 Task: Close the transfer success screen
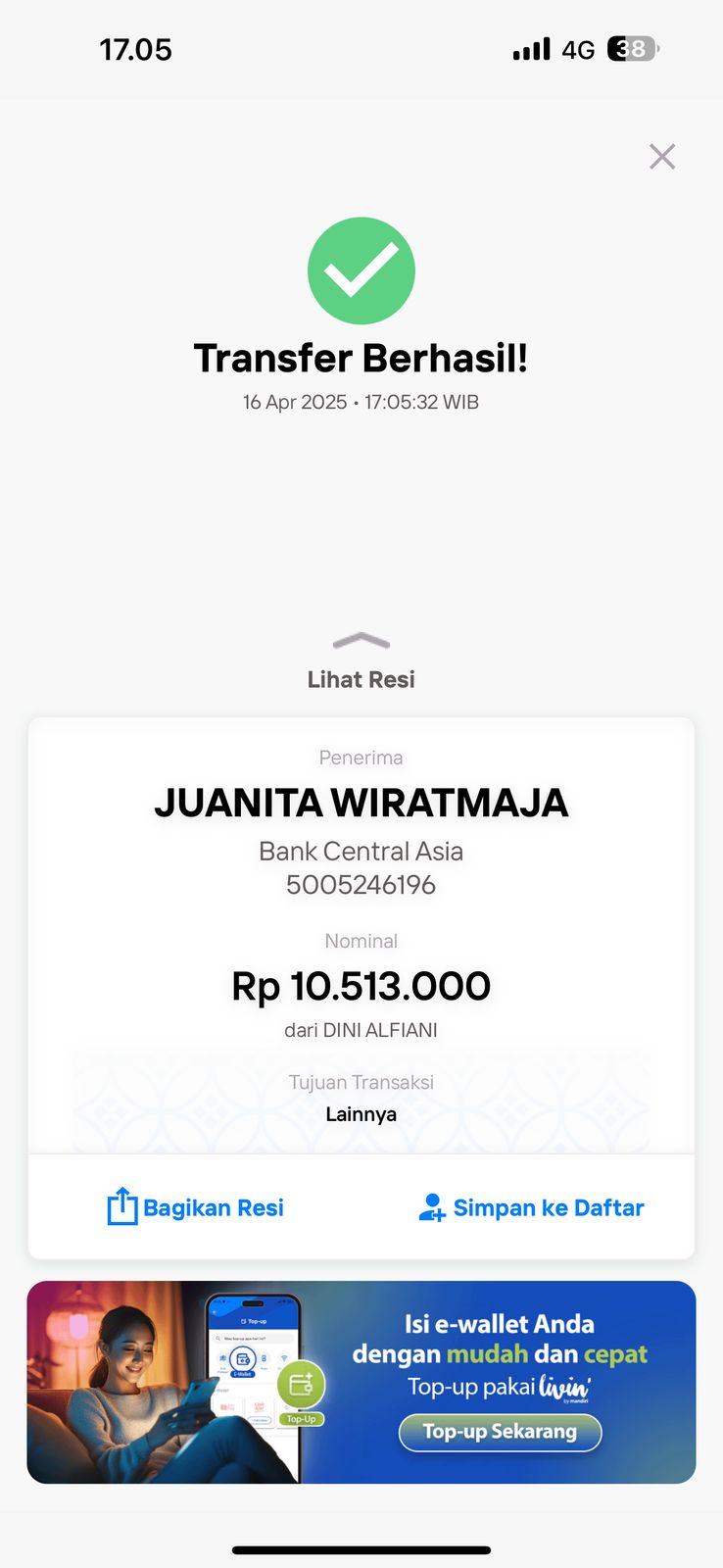[x=662, y=157]
